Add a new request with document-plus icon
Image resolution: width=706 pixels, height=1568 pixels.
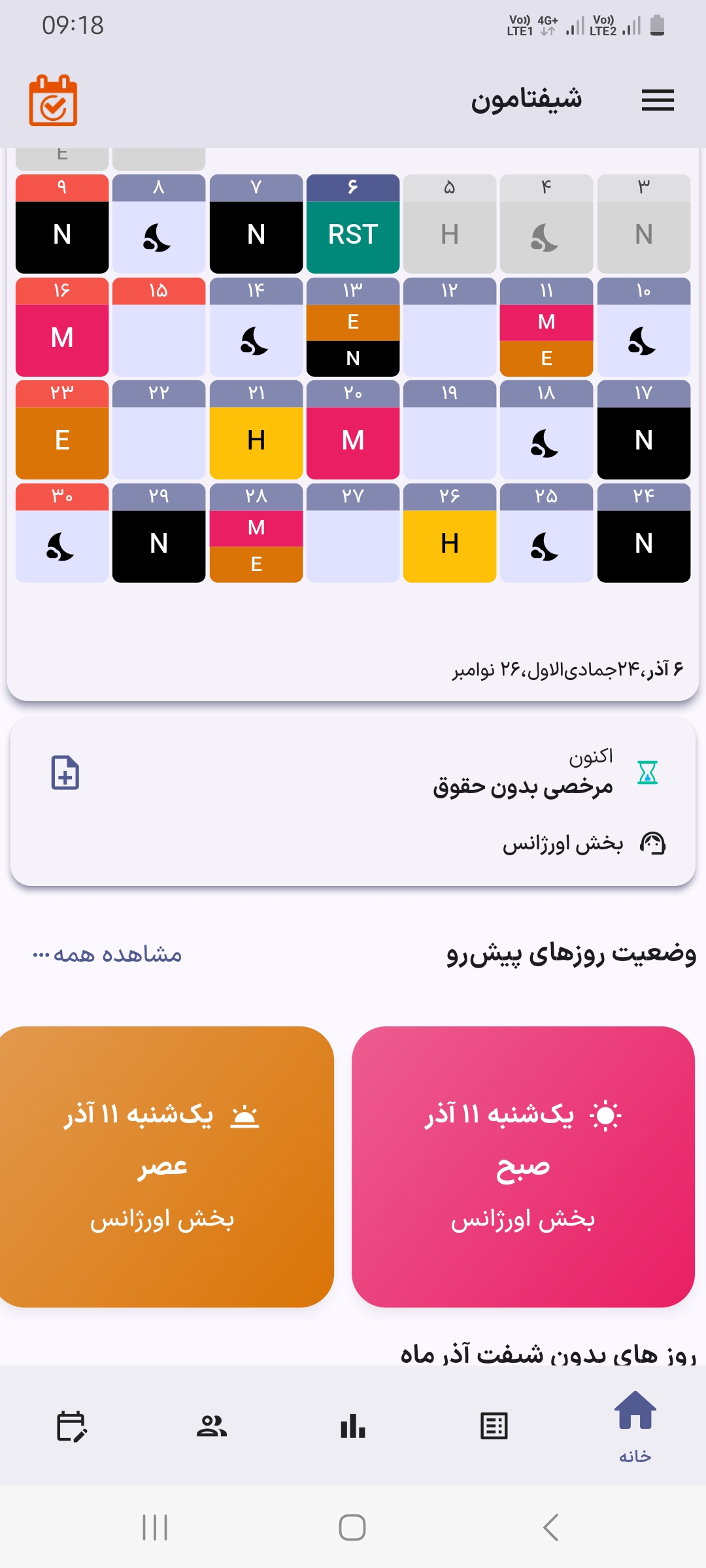(x=65, y=773)
